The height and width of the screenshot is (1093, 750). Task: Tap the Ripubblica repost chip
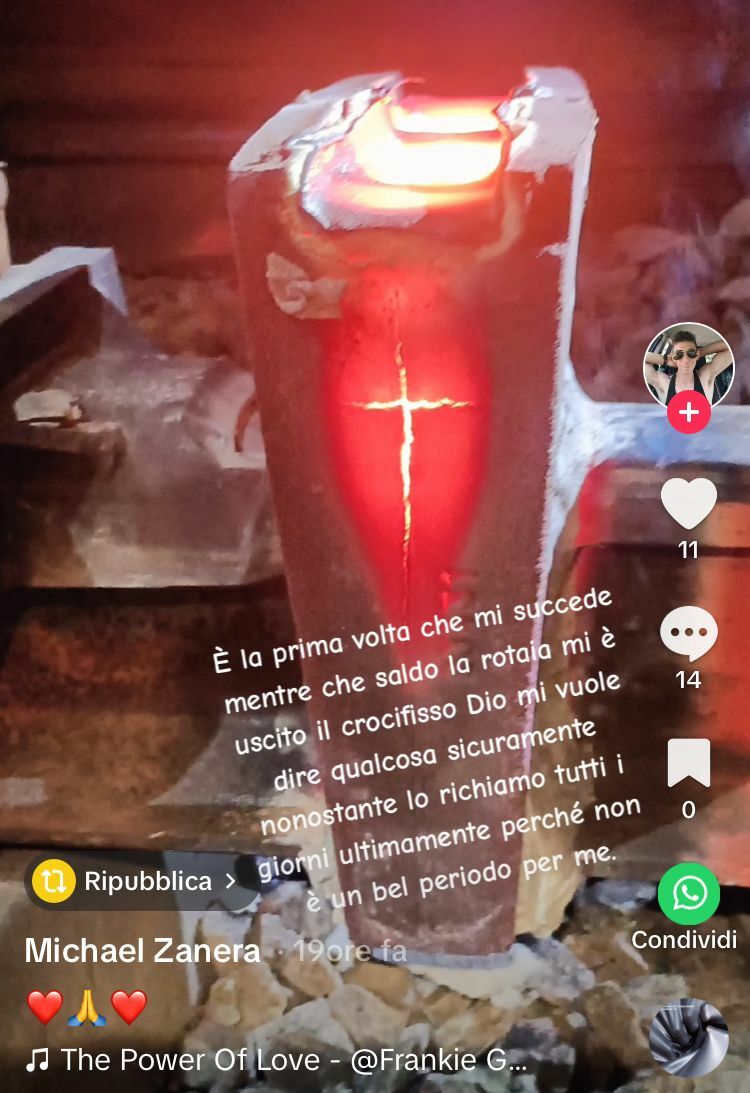134,881
